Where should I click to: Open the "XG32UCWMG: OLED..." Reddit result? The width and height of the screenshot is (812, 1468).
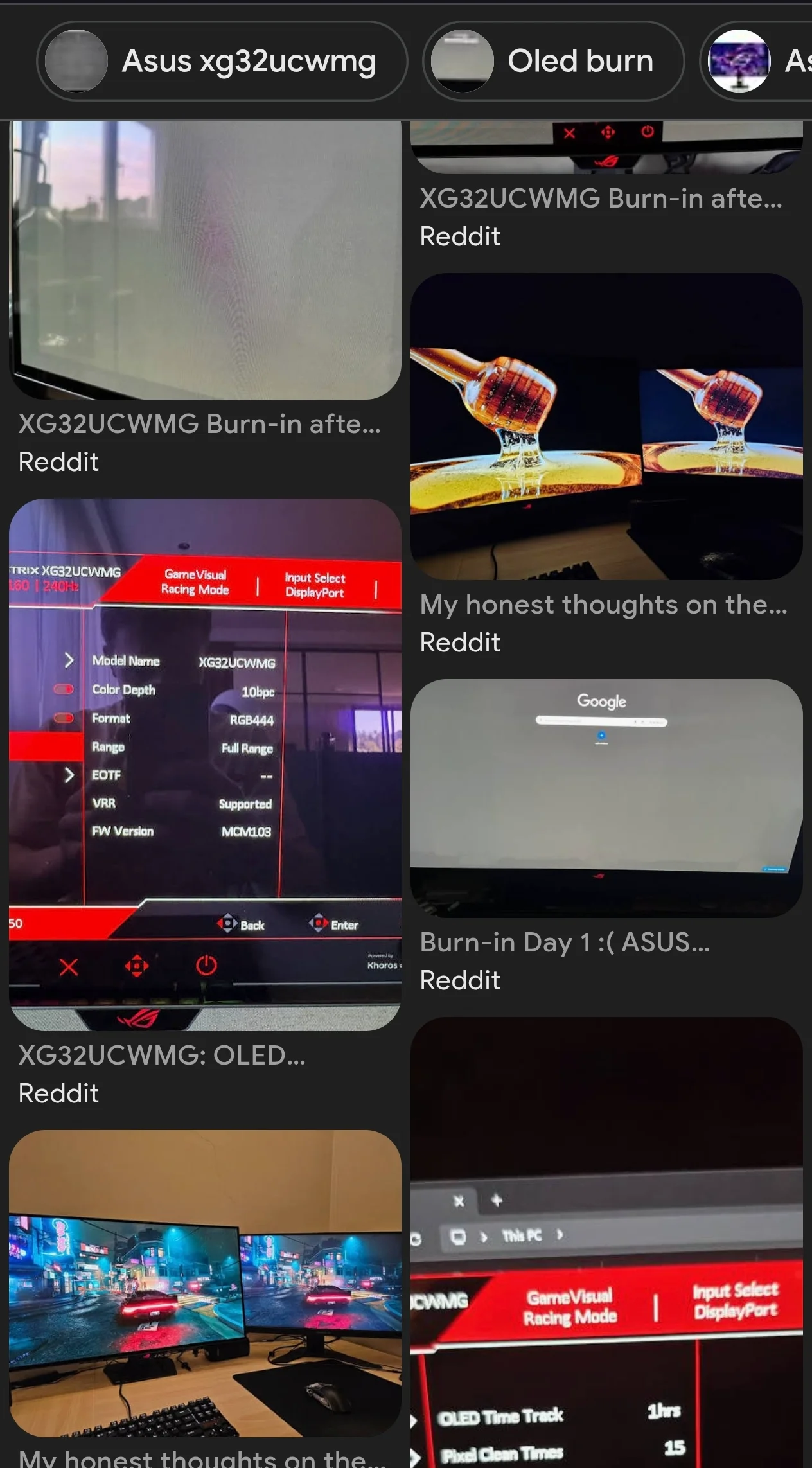[205, 765]
